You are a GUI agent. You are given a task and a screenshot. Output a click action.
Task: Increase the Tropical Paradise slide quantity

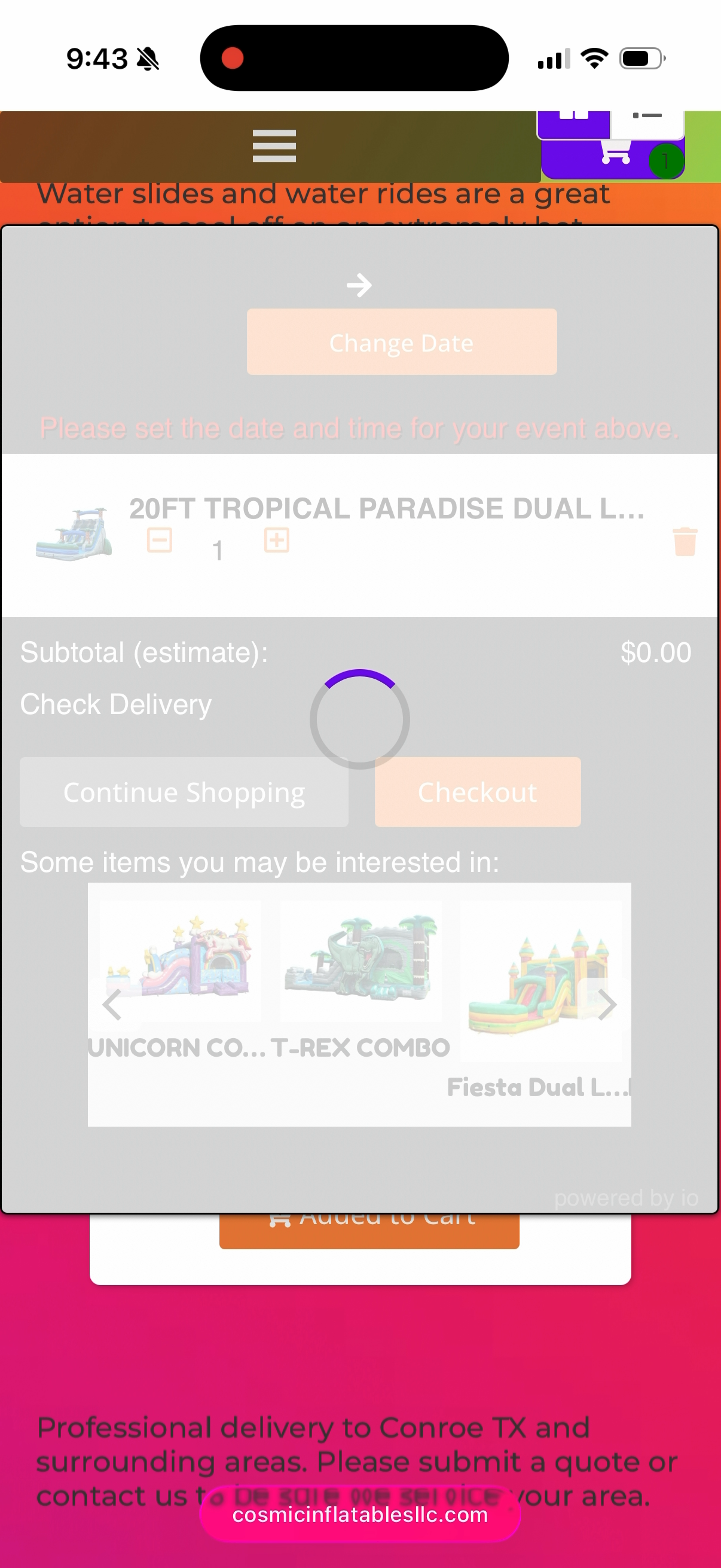pos(277,540)
